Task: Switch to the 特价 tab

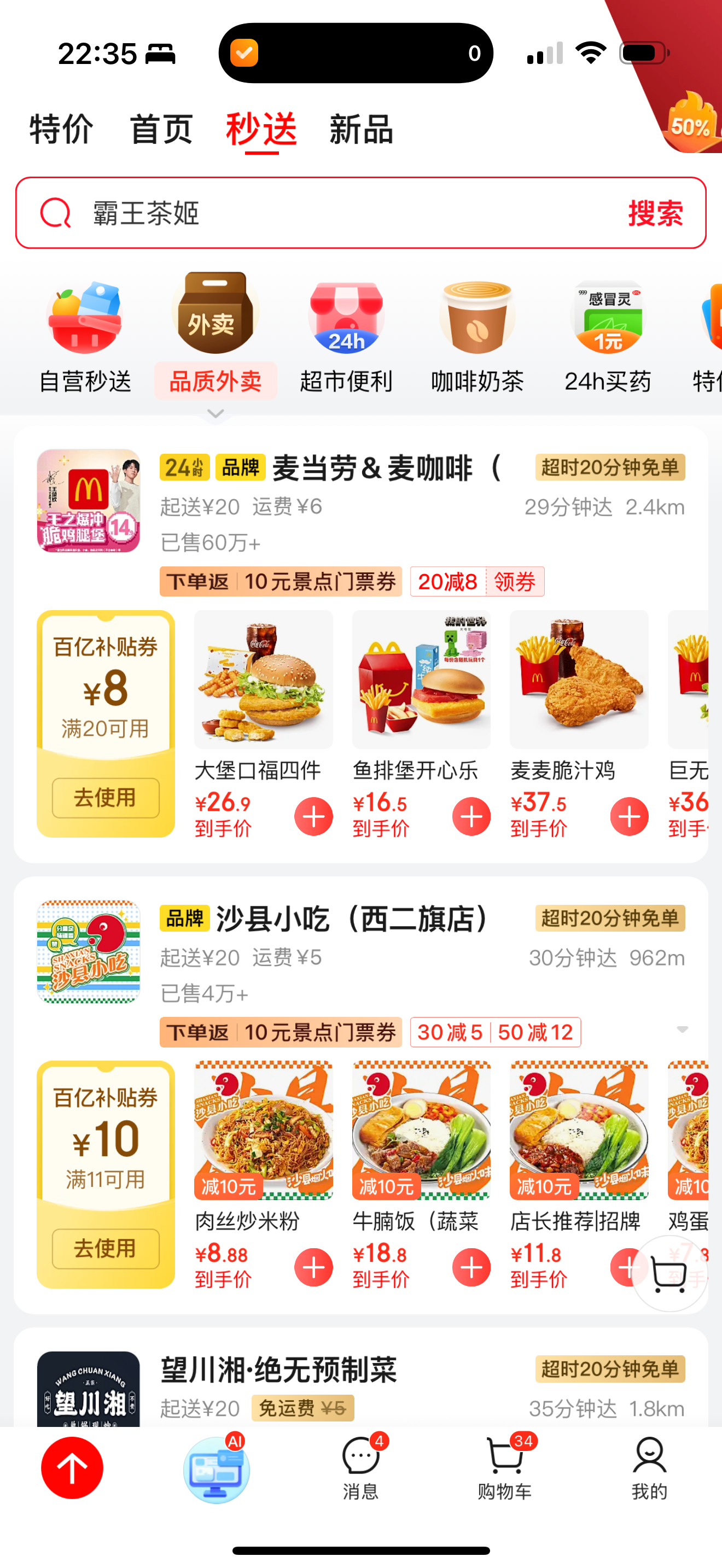Action: (61, 129)
